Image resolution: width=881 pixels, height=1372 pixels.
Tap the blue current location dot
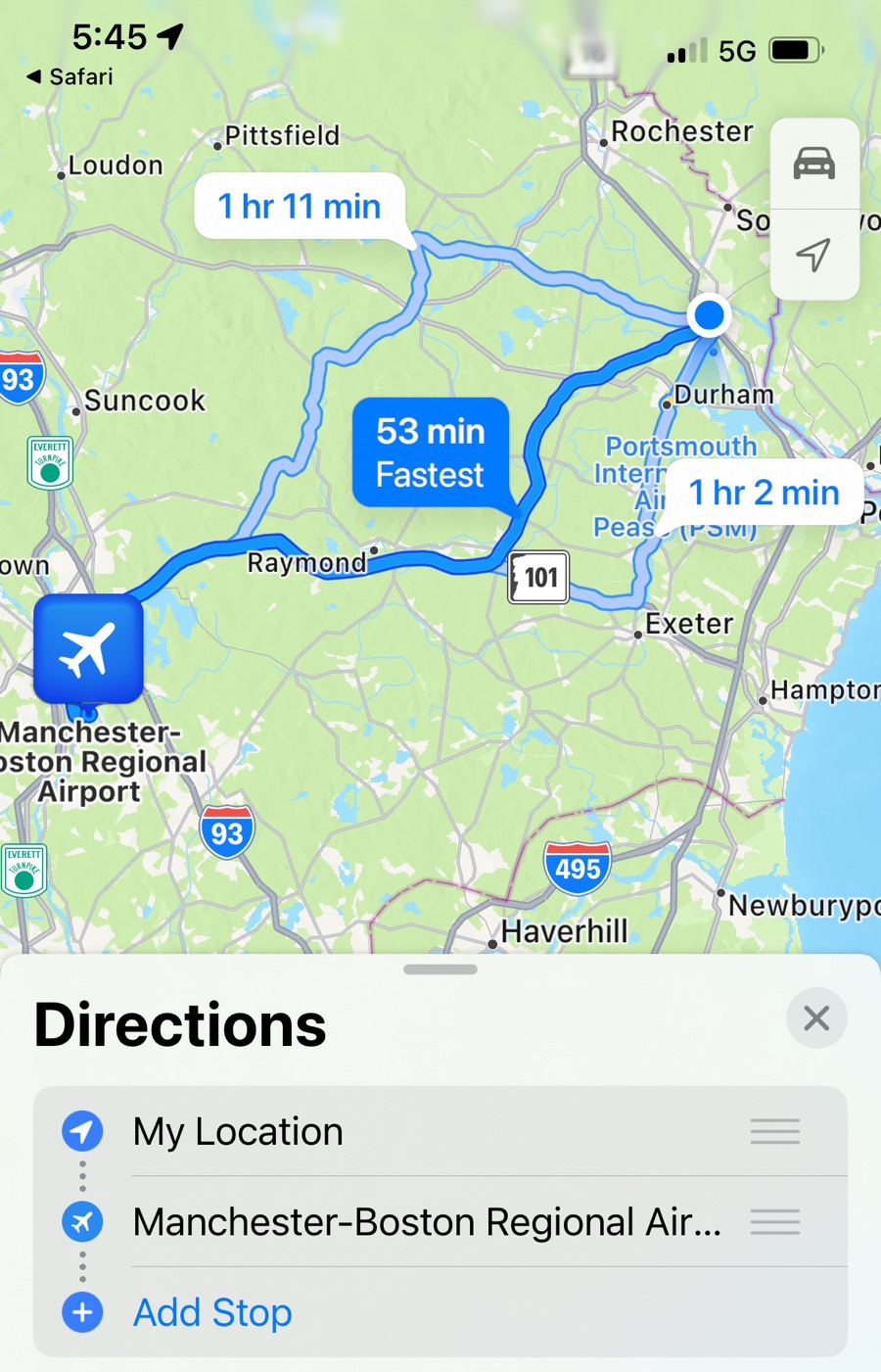(709, 315)
